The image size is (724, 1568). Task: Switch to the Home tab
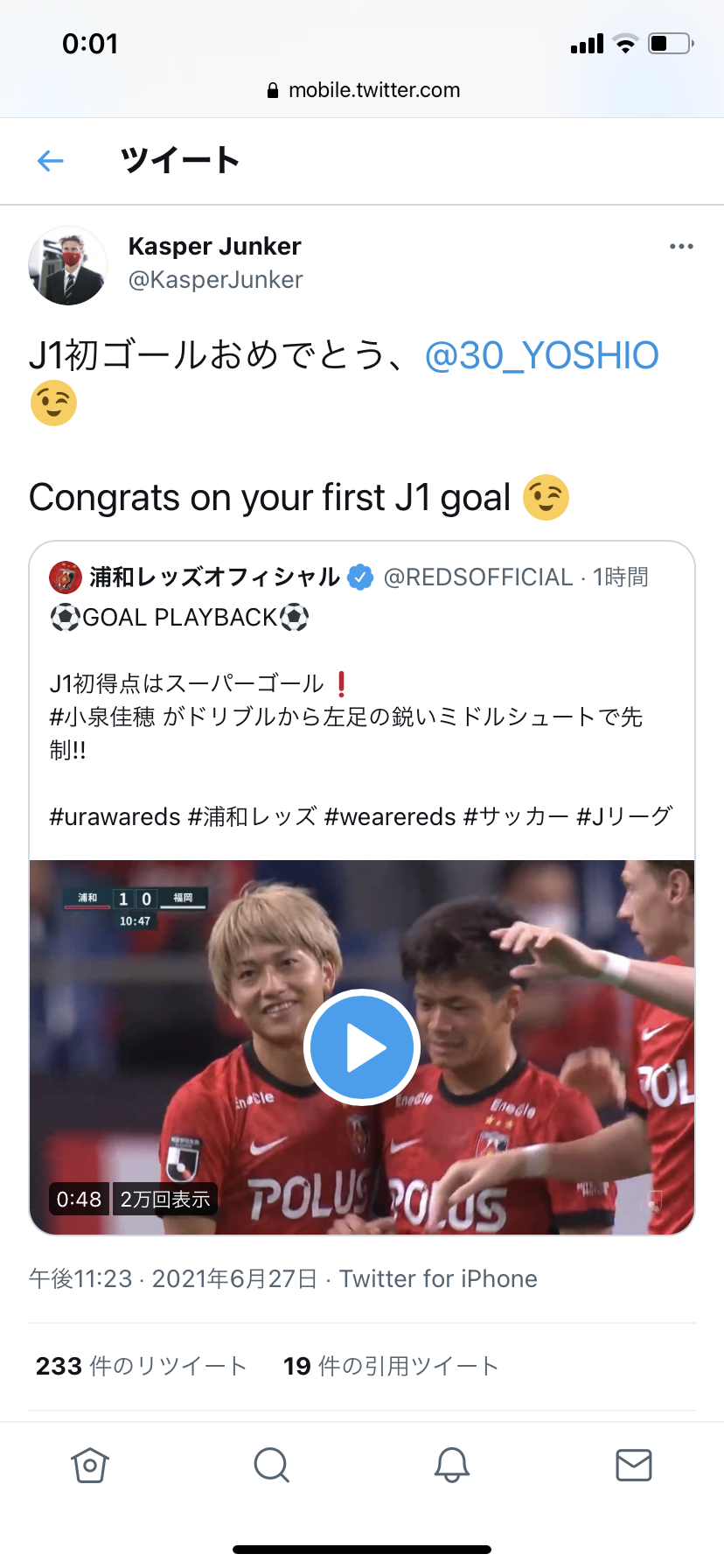(90, 1465)
